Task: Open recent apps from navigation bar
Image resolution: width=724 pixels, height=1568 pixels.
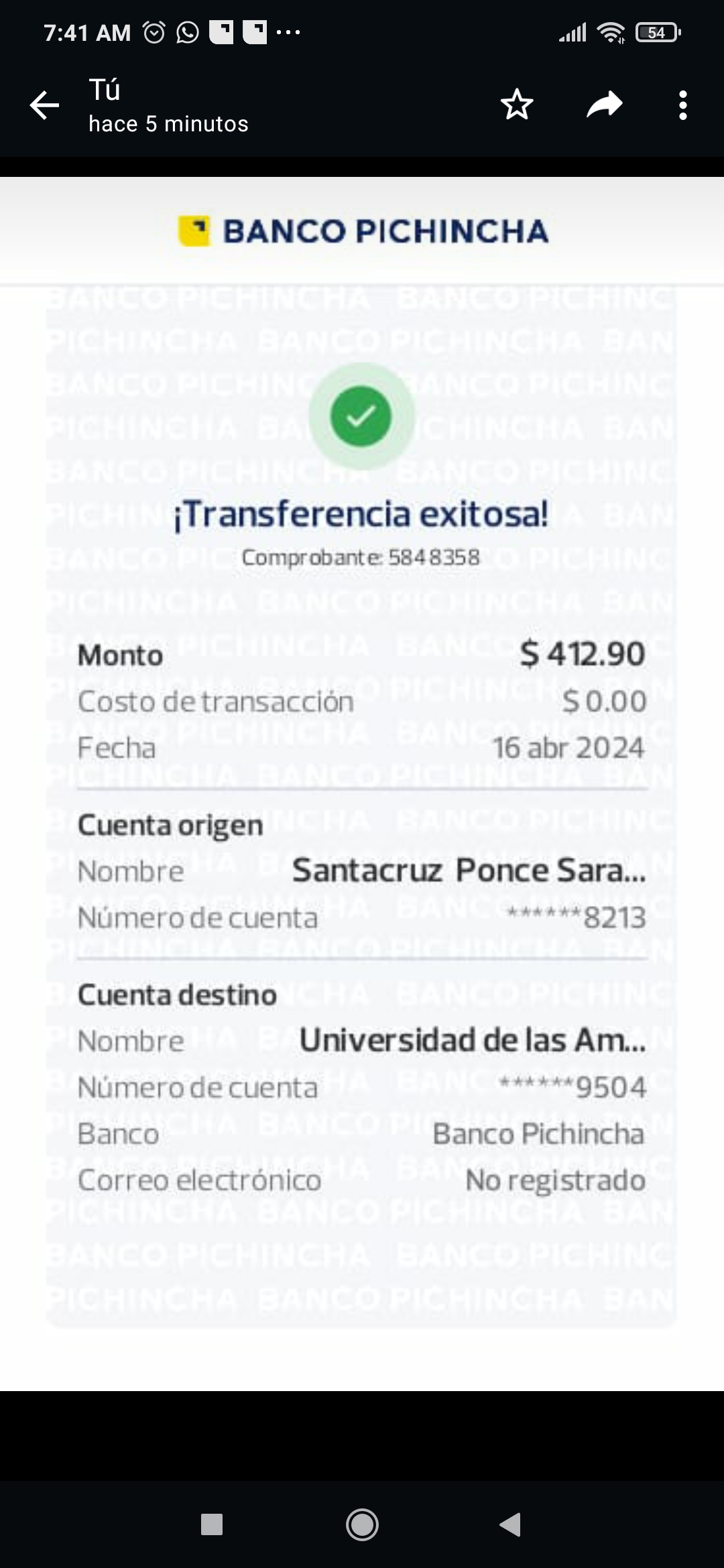Action: (212, 1524)
